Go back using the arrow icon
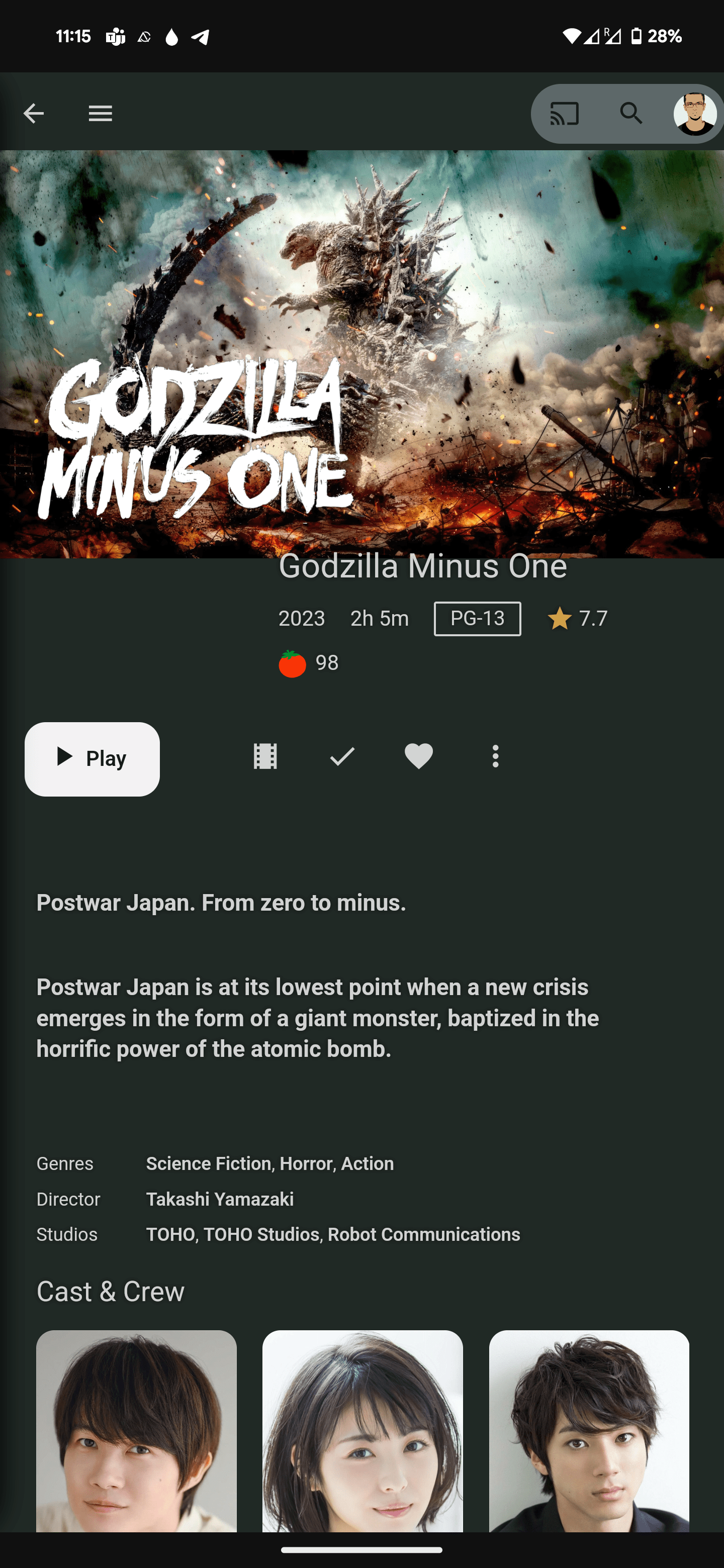Viewport: 724px width, 1568px height. click(x=34, y=113)
